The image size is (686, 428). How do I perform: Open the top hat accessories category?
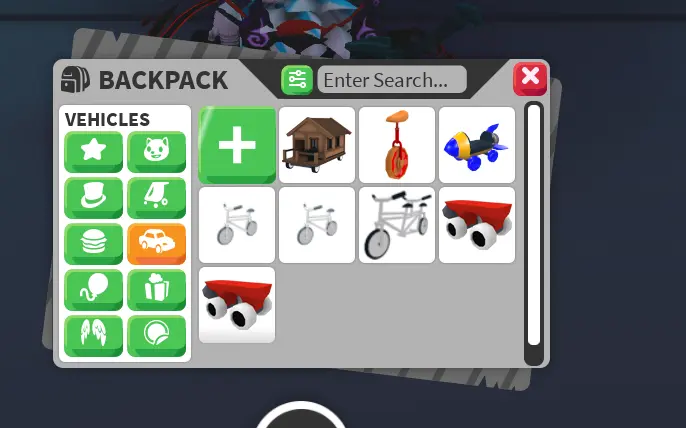[94, 198]
